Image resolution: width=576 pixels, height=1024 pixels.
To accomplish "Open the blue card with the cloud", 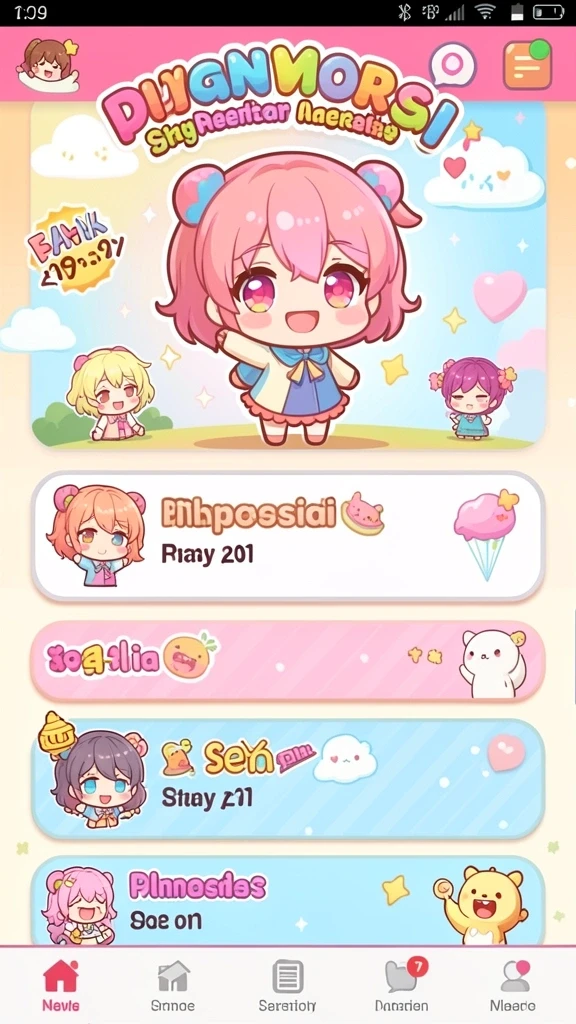I will [x=288, y=779].
